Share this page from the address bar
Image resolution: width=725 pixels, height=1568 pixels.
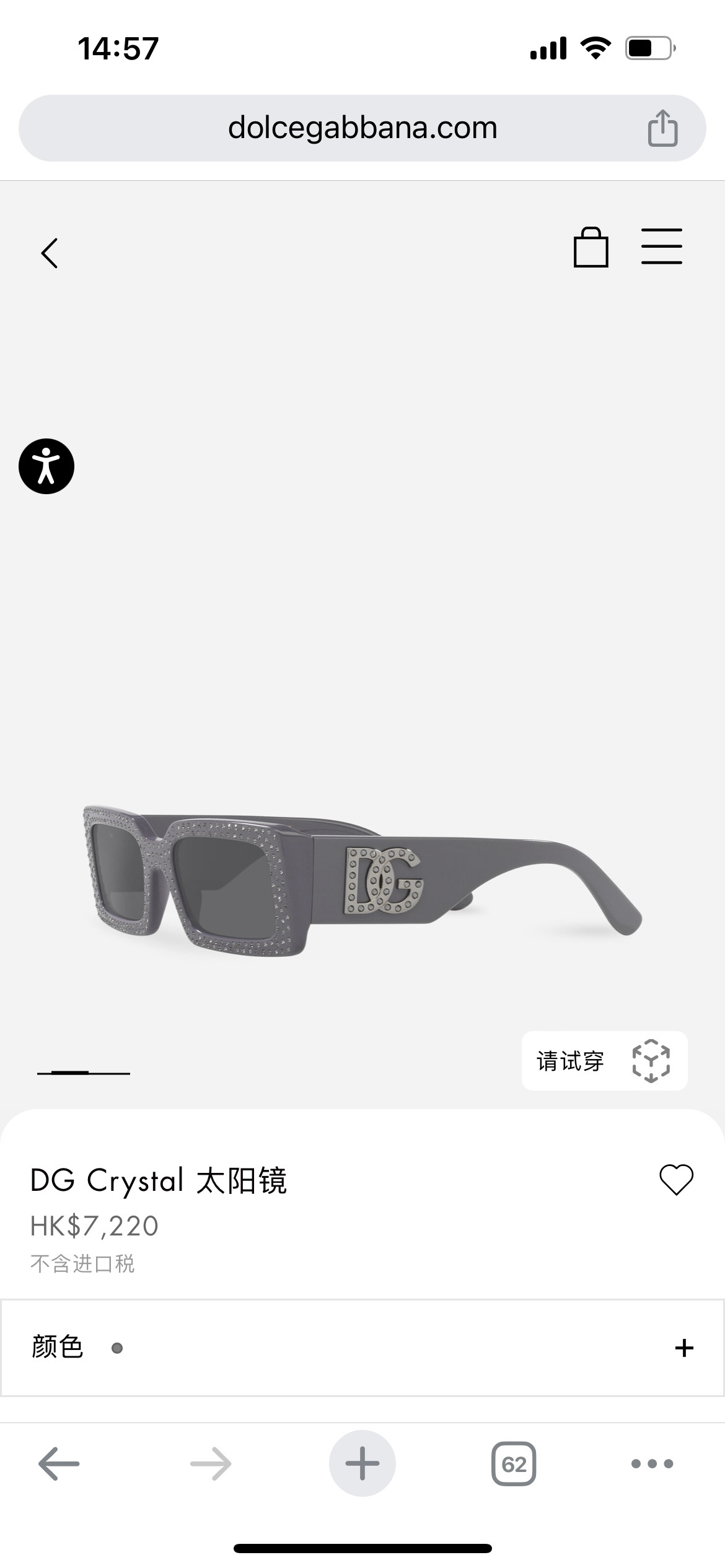coord(662,128)
